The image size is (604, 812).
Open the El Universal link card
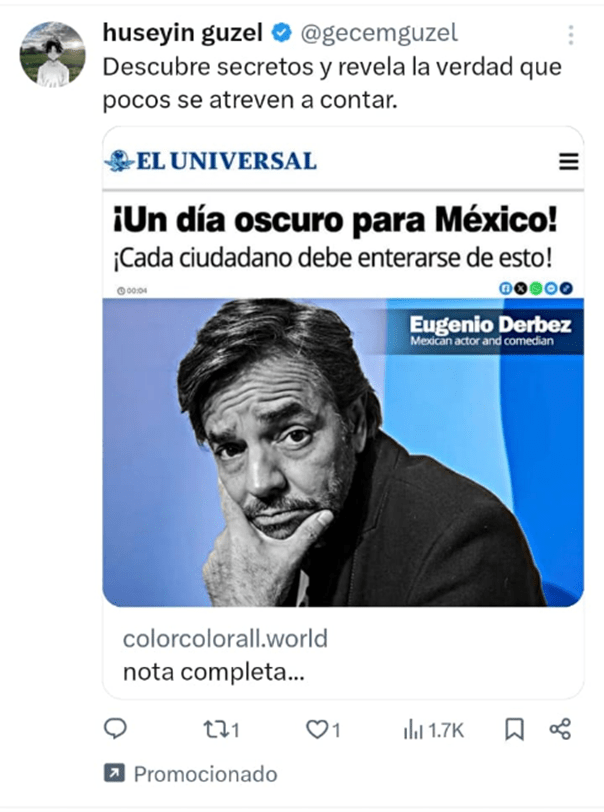[x=343, y=400]
